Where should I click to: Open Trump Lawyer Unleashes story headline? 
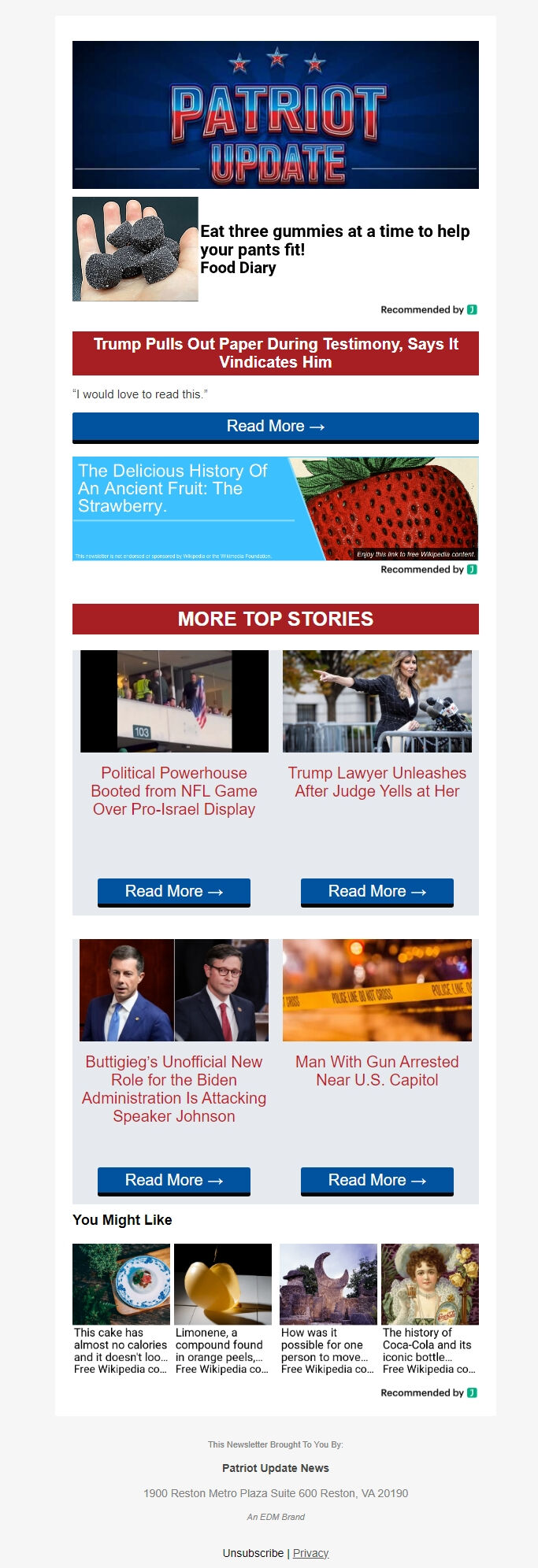pyautogui.click(x=377, y=782)
